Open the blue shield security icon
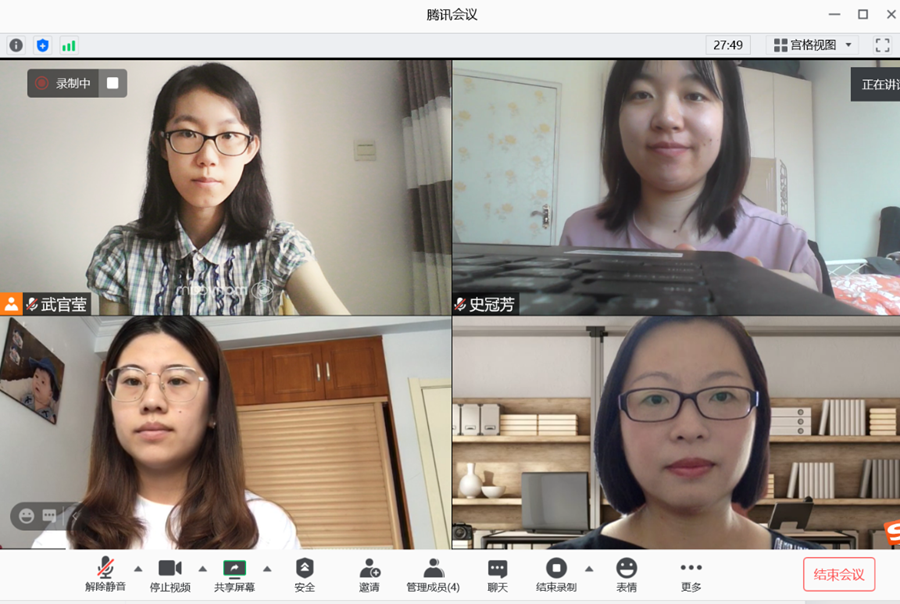Viewport: 900px width, 604px height. [42, 45]
